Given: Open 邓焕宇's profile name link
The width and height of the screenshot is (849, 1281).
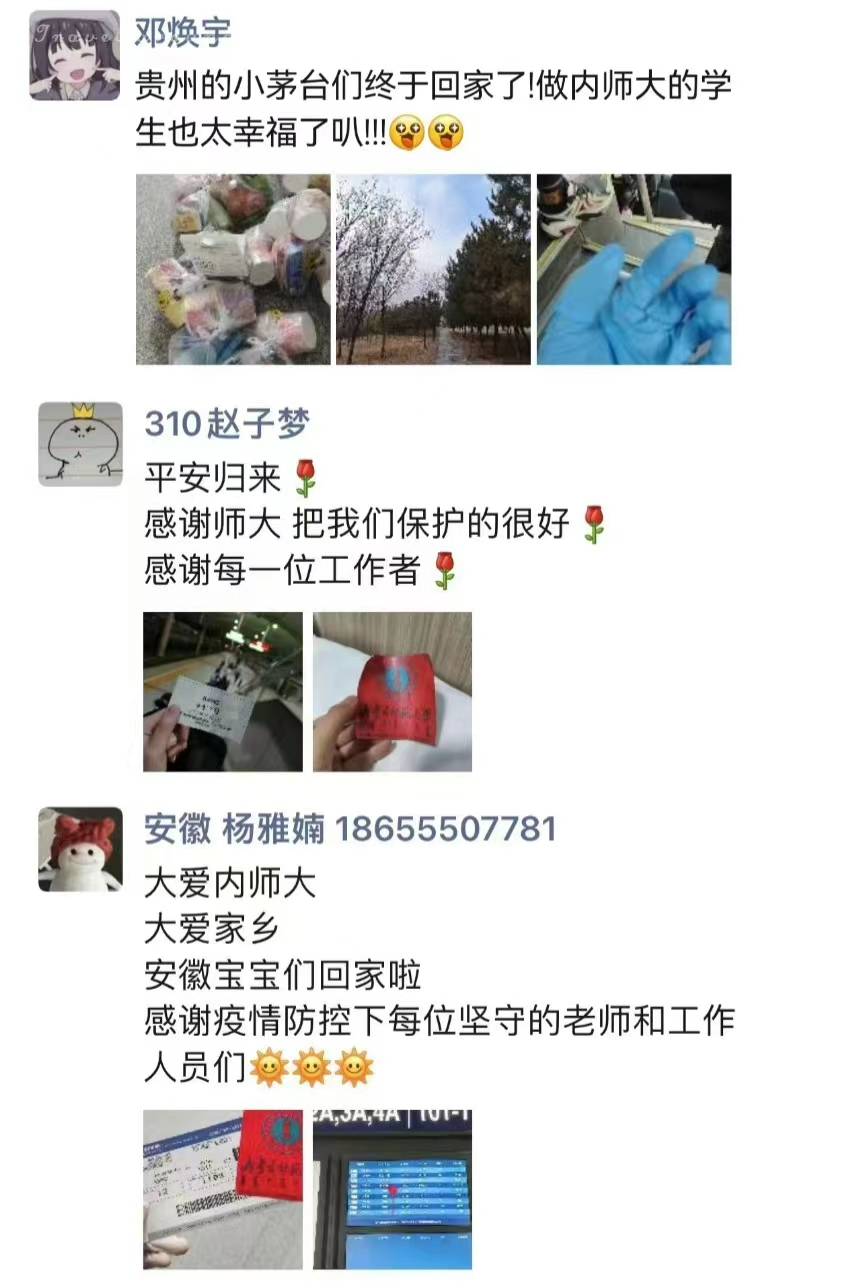Looking at the screenshot, I should pyautogui.click(x=183, y=32).
